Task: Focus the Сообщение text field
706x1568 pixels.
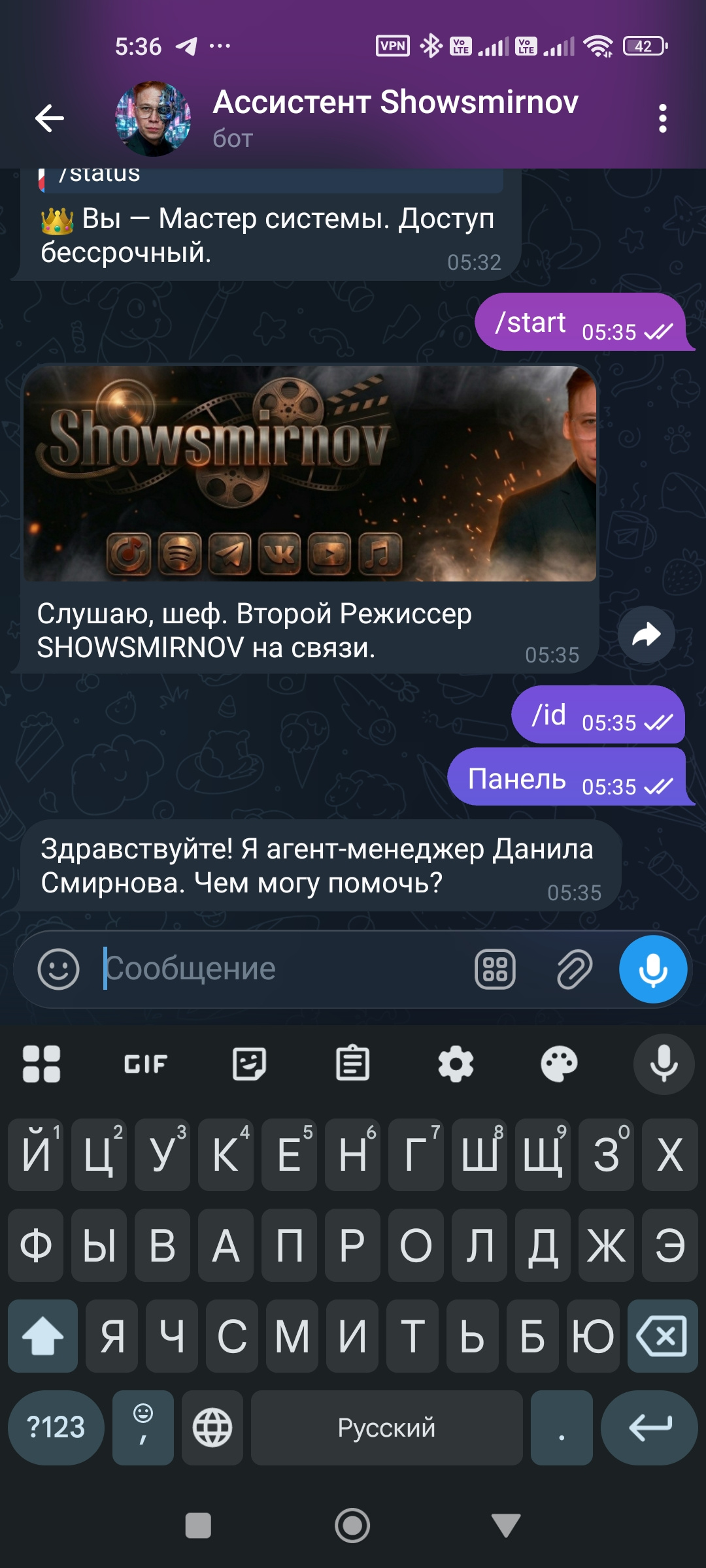Action: click(x=281, y=969)
